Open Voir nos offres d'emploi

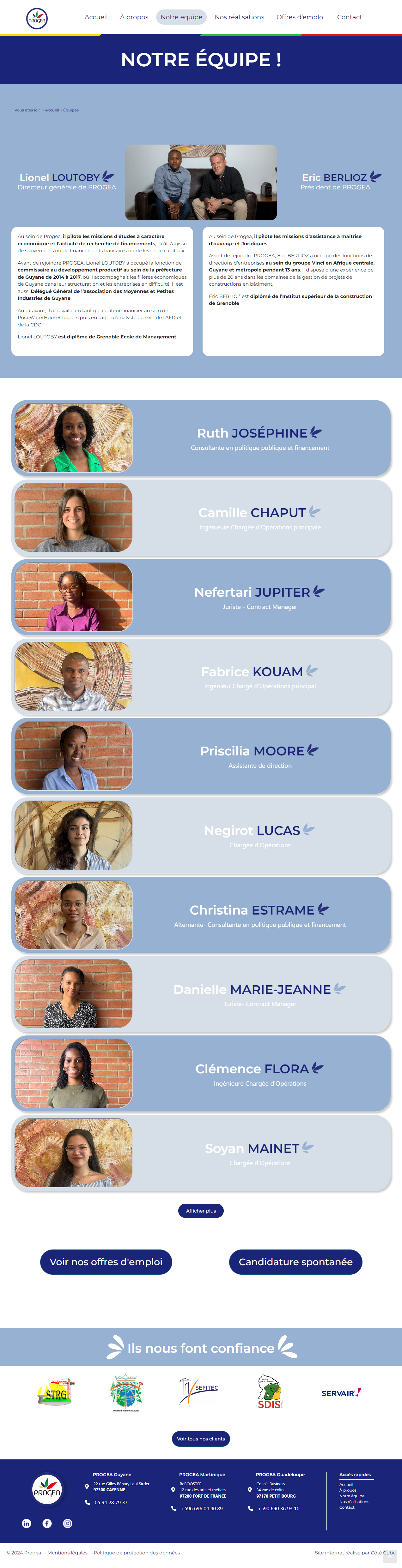pos(106,1262)
